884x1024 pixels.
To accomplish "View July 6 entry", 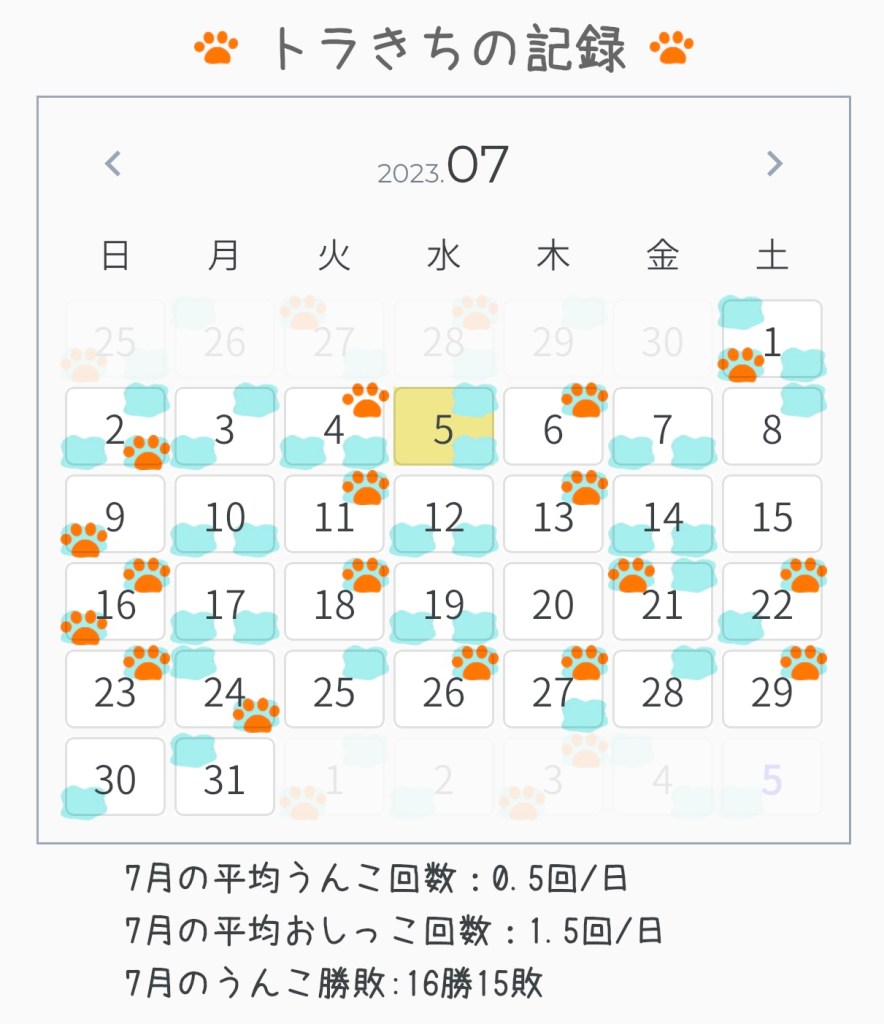I will 553,427.
